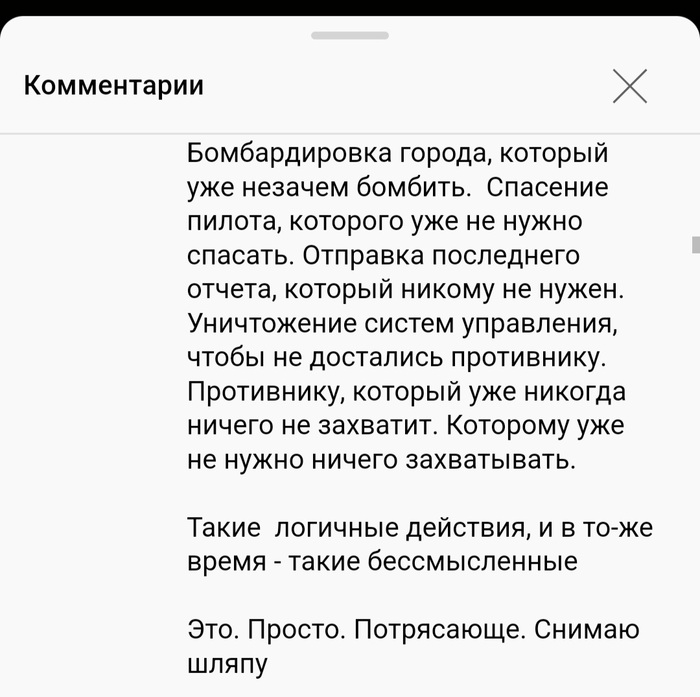700x697 pixels.
Task: Tap the drag handle above Комментарии
Action: coord(349,35)
